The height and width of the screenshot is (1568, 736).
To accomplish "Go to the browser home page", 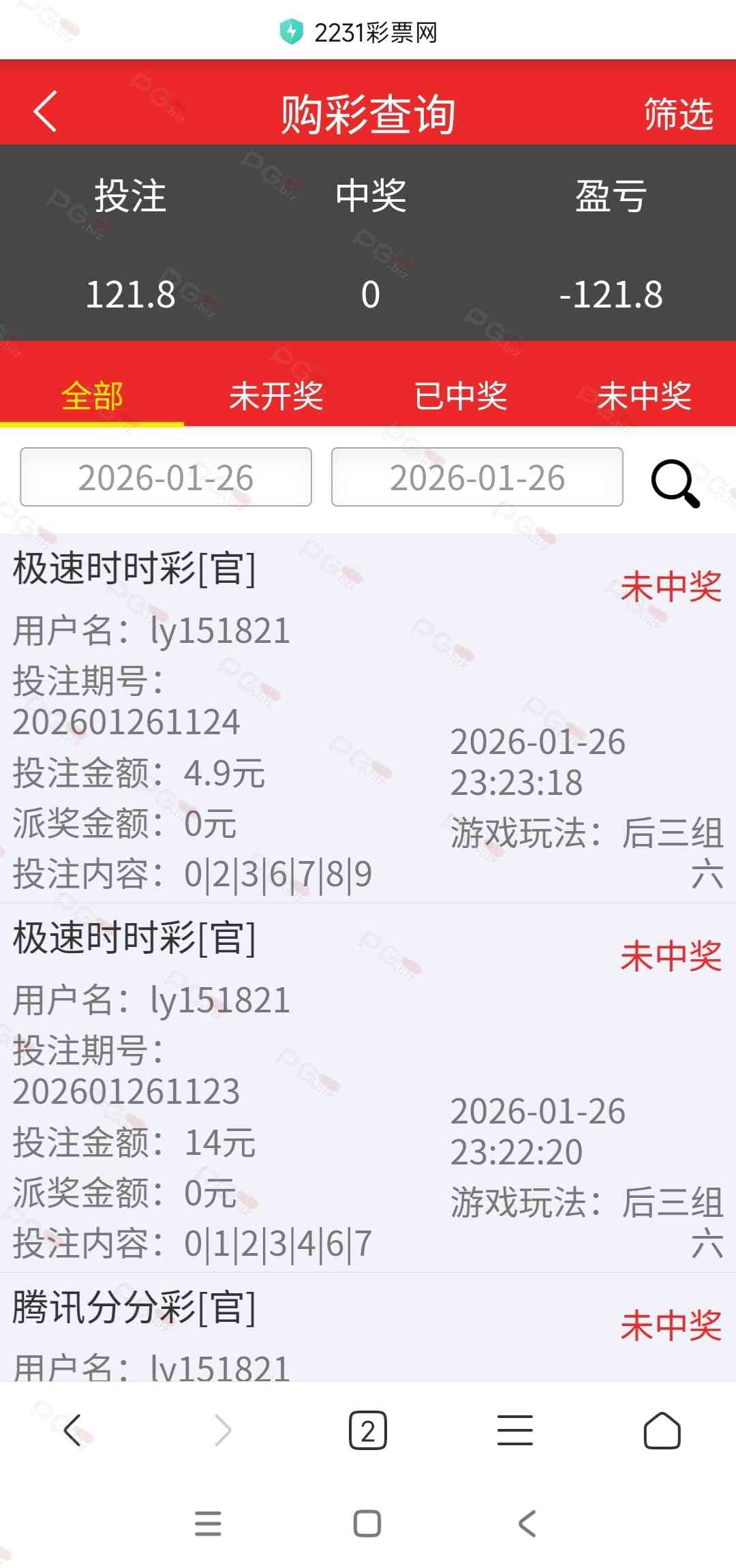I will tap(662, 1430).
